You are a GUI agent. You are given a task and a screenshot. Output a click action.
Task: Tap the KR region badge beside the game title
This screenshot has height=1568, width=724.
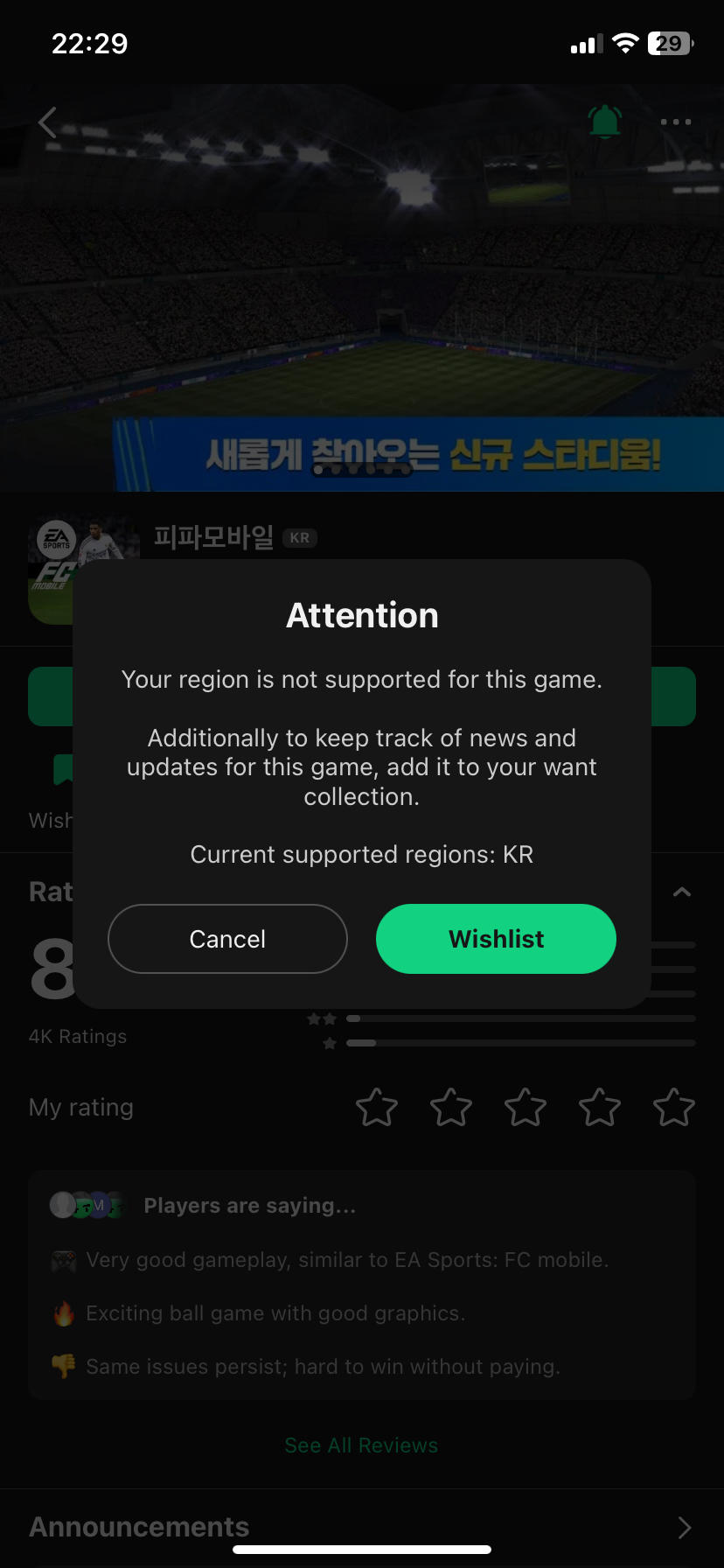click(x=301, y=538)
